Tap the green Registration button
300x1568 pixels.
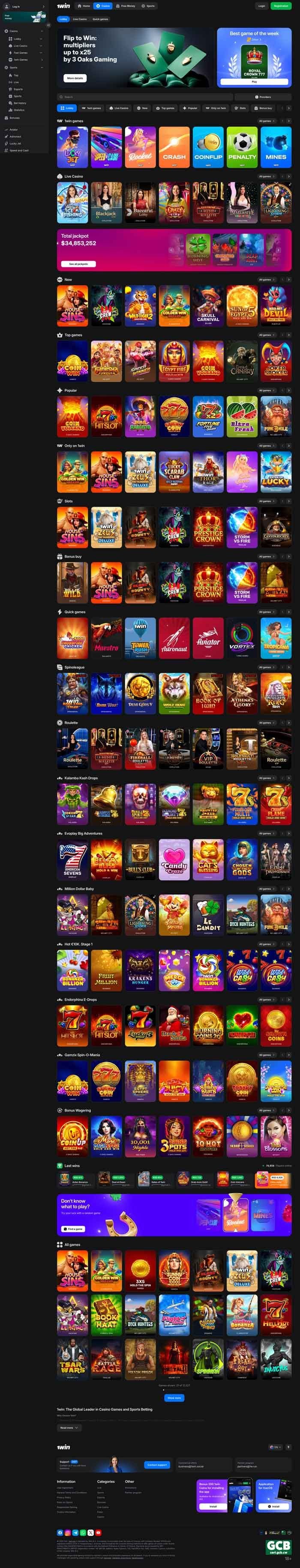tap(281, 6)
